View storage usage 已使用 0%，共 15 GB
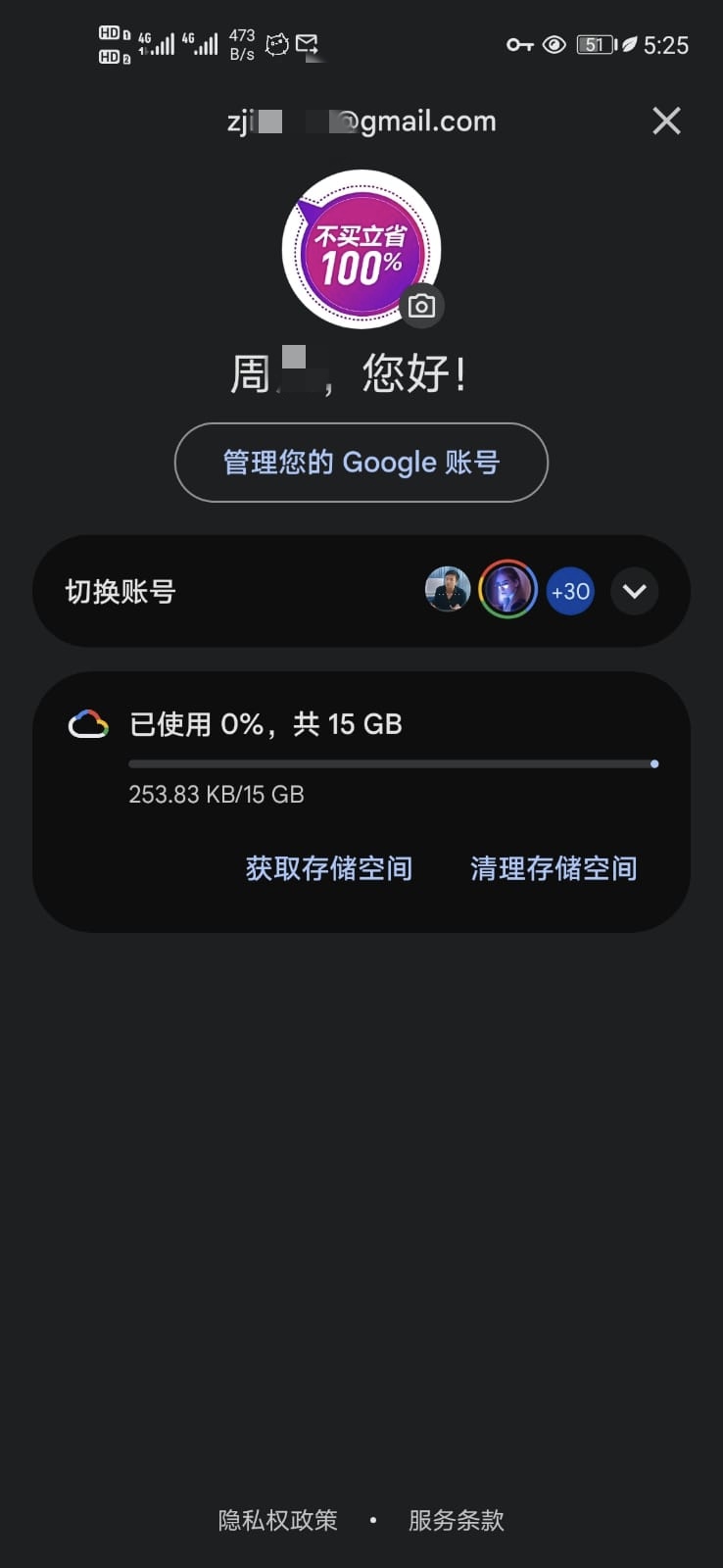The image size is (723, 1568). (265, 724)
